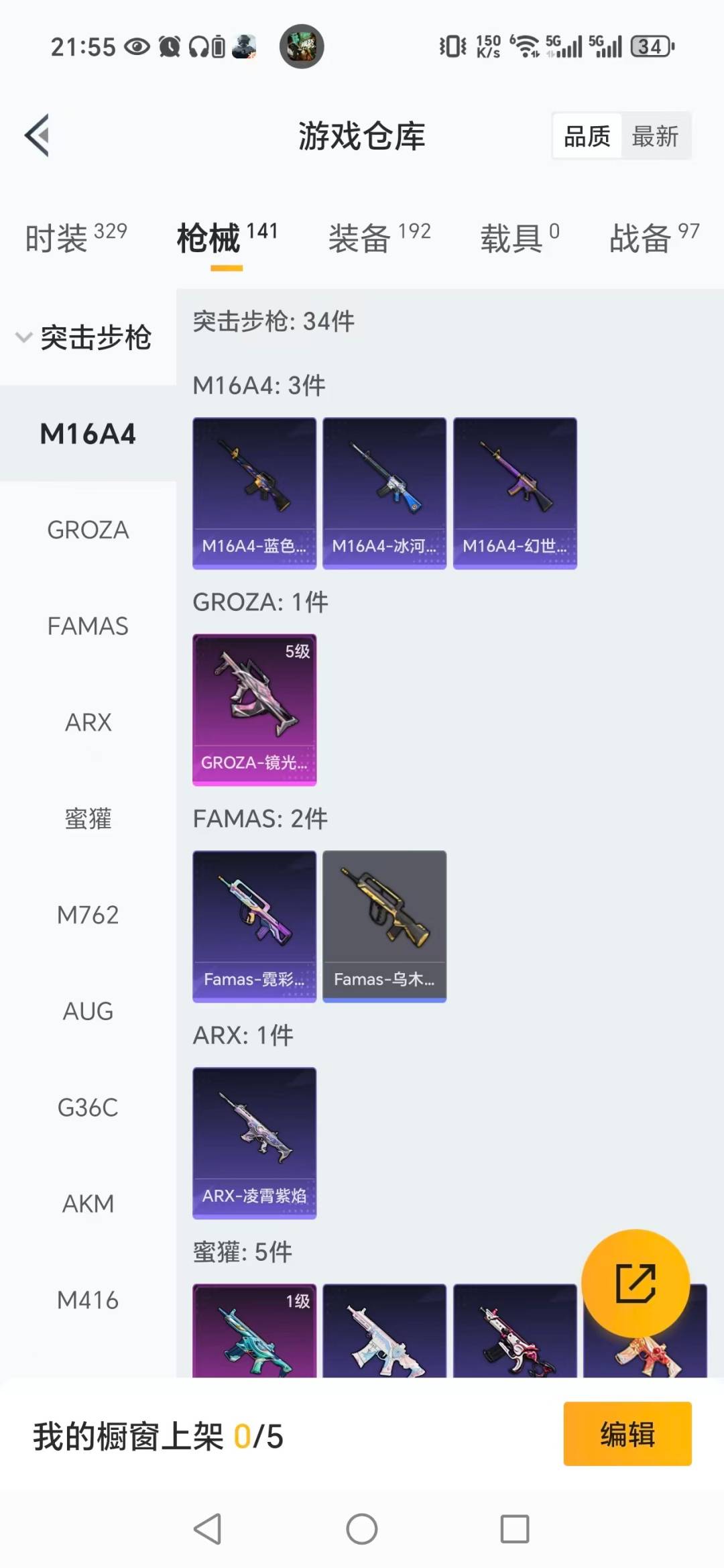Select M416 in the side list
This screenshot has width=724, height=1568.
pyautogui.click(x=88, y=1300)
